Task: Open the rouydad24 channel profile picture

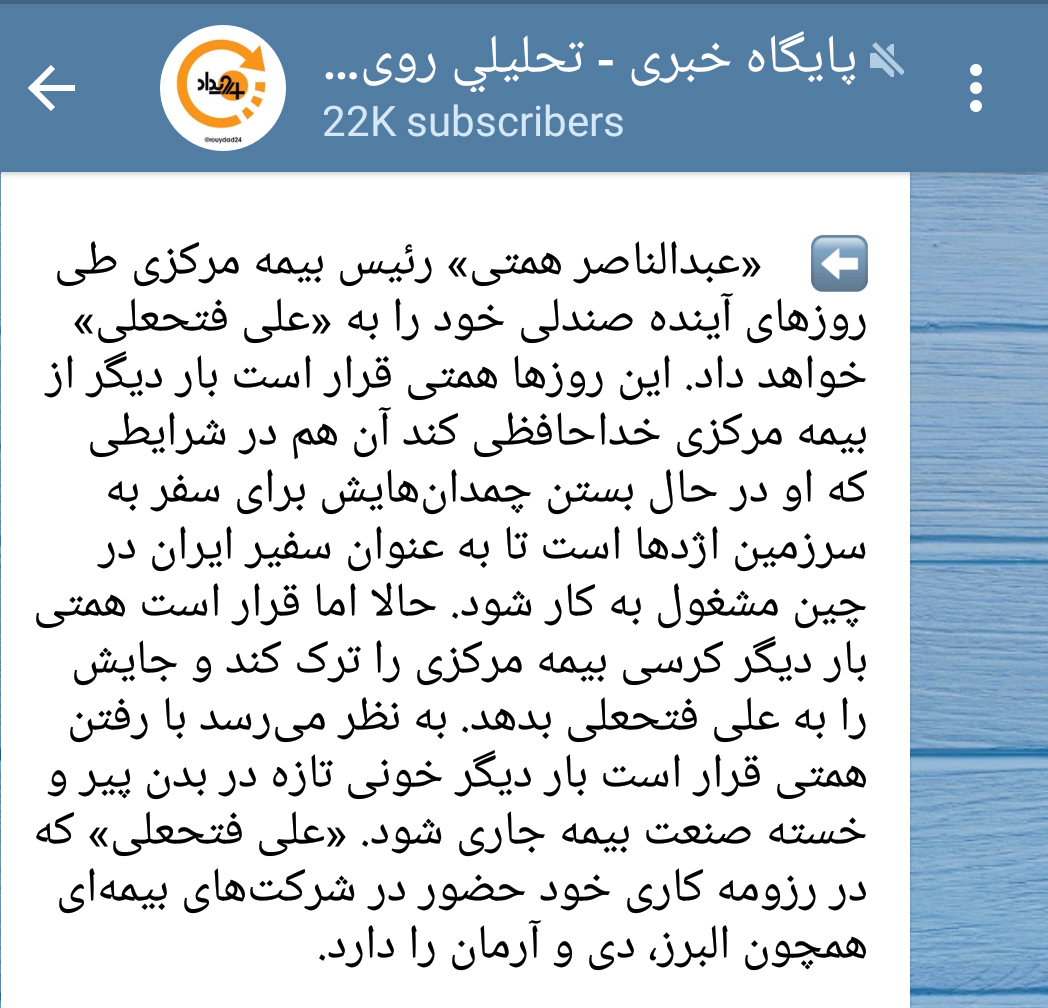Action: tap(223, 88)
